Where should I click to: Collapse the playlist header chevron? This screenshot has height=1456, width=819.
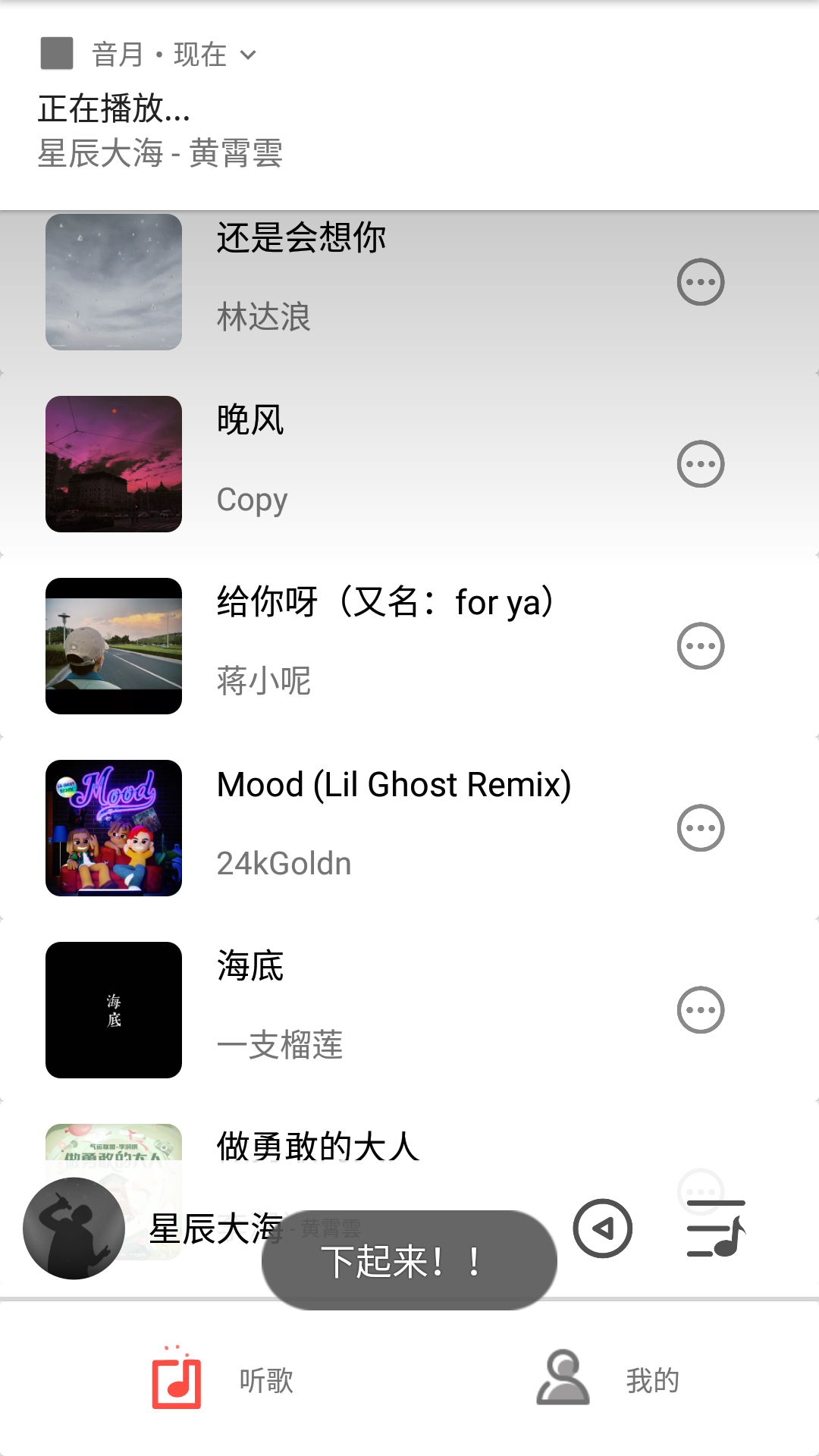249,54
